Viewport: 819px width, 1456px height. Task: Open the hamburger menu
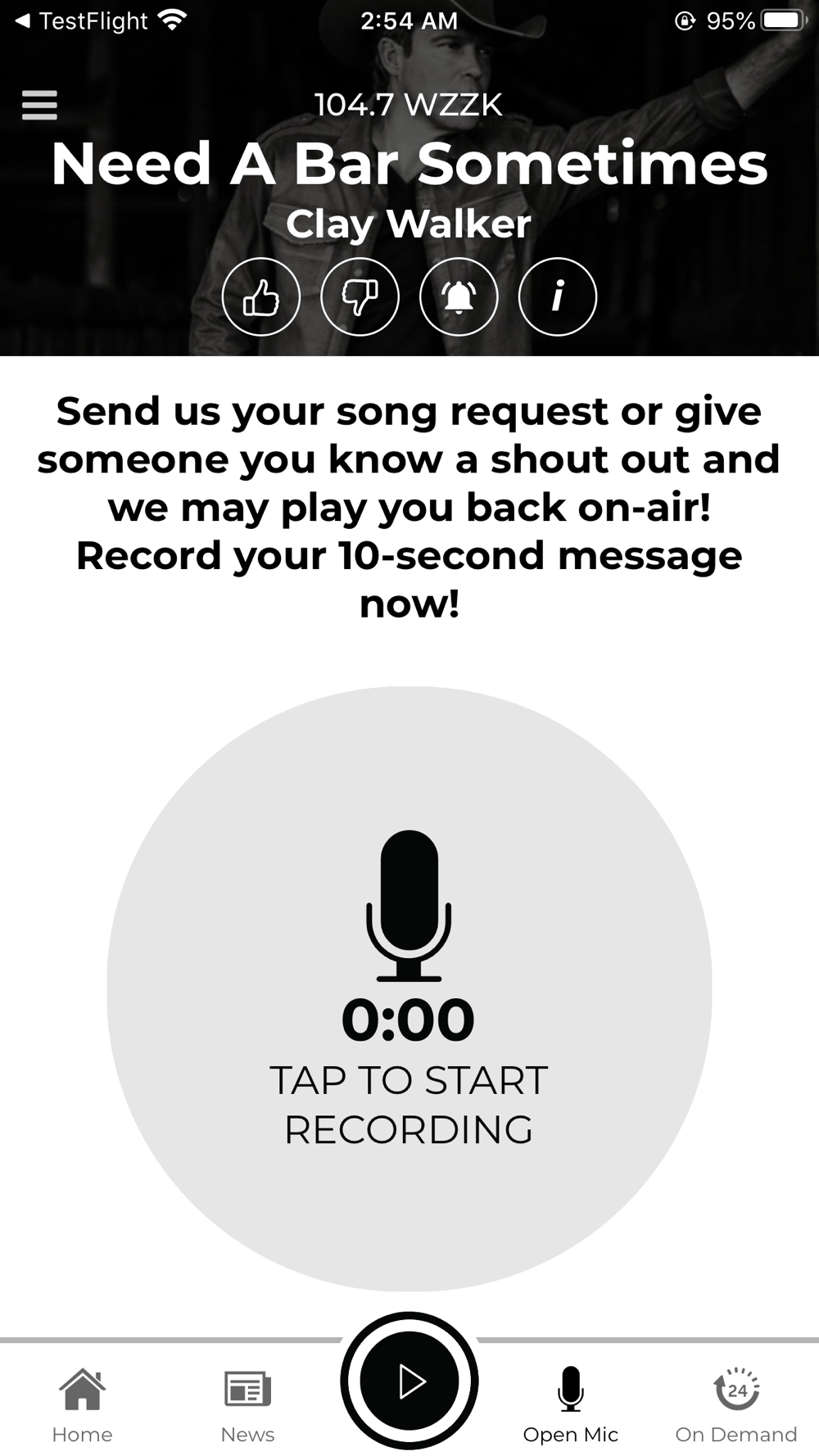pos(39,105)
